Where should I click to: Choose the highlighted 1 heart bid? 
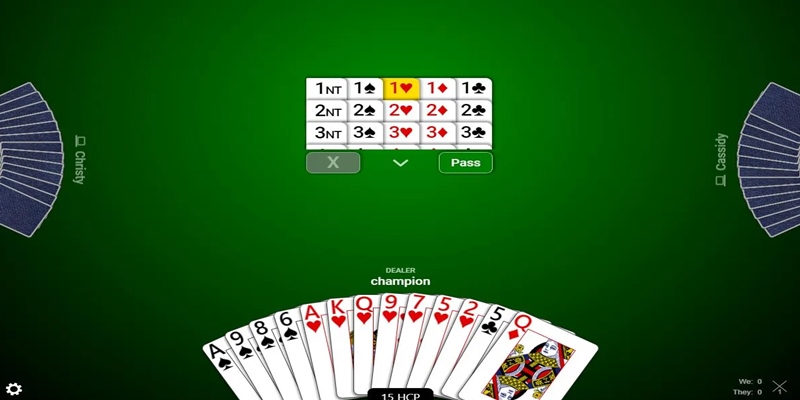401,88
